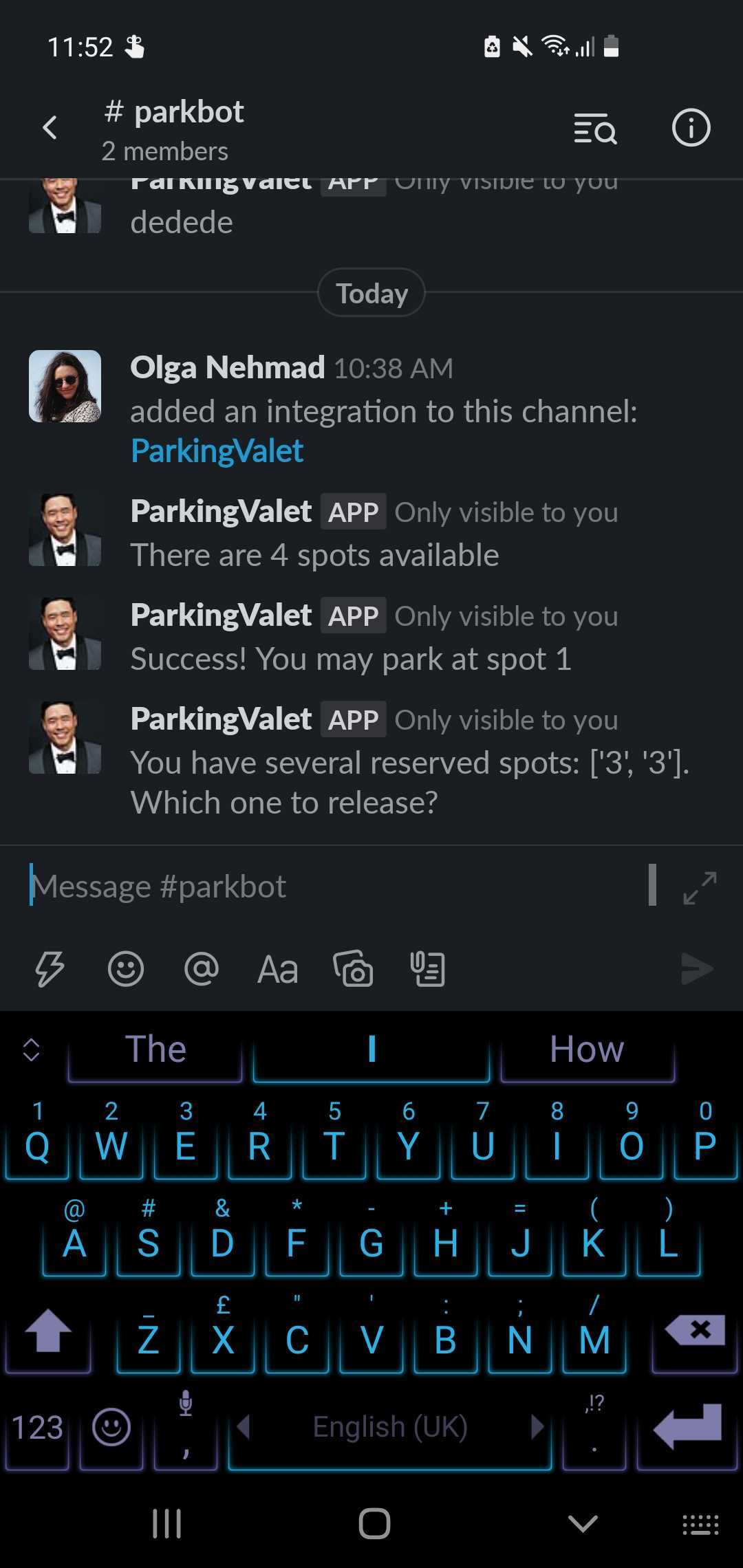Attach a file with clip icon
The height and width of the screenshot is (1568, 743).
click(427, 969)
